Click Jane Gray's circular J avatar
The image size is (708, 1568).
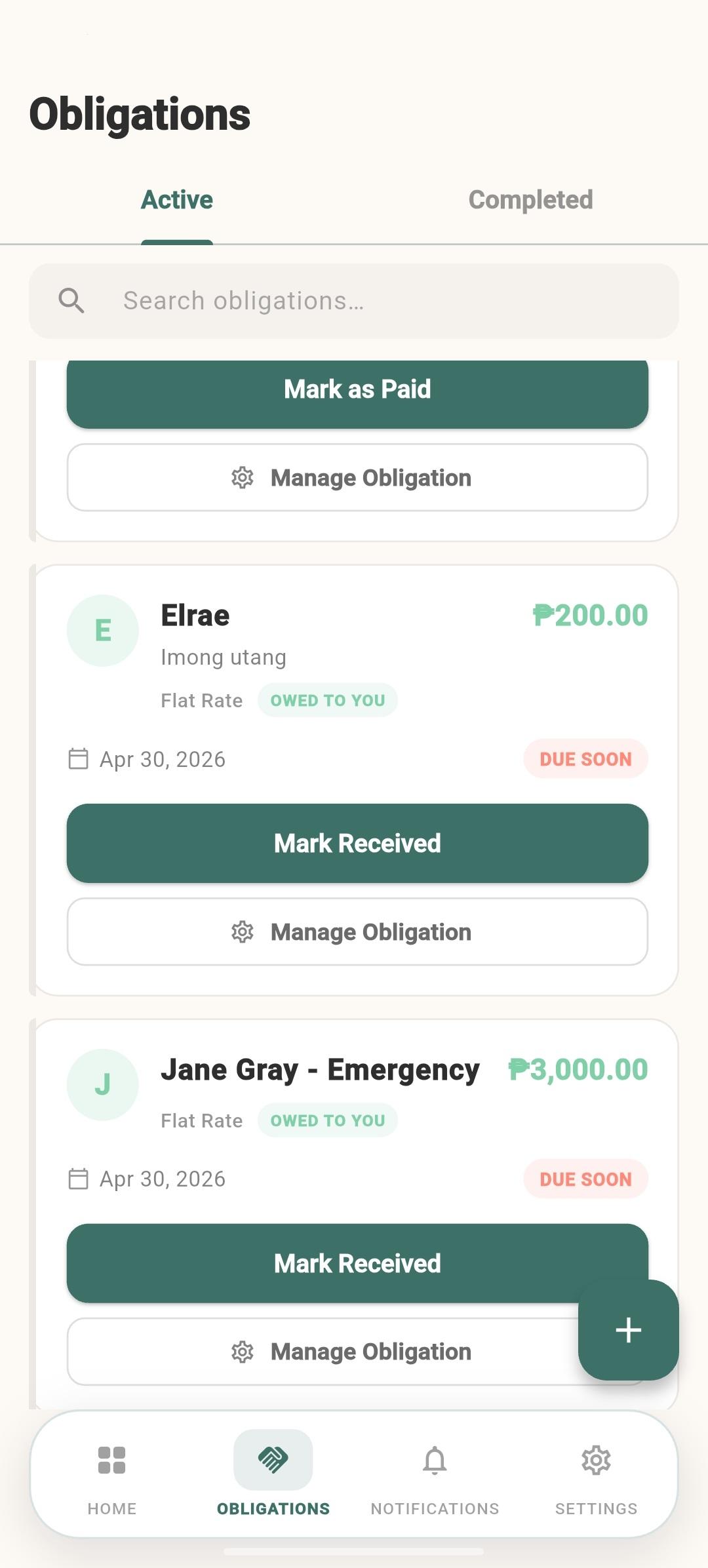click(102, 1085)
